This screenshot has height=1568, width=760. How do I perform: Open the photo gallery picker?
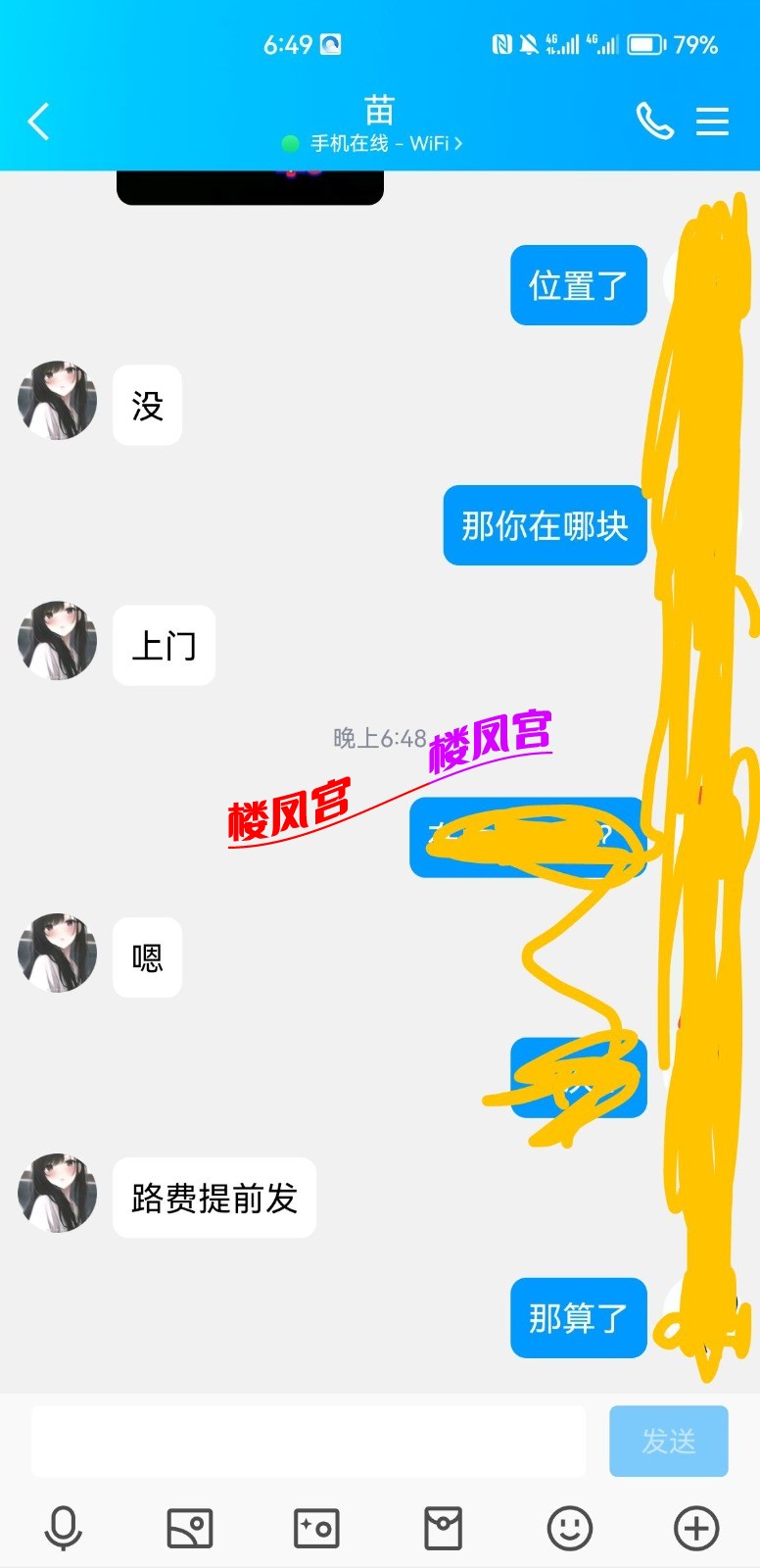[190, 1528]
